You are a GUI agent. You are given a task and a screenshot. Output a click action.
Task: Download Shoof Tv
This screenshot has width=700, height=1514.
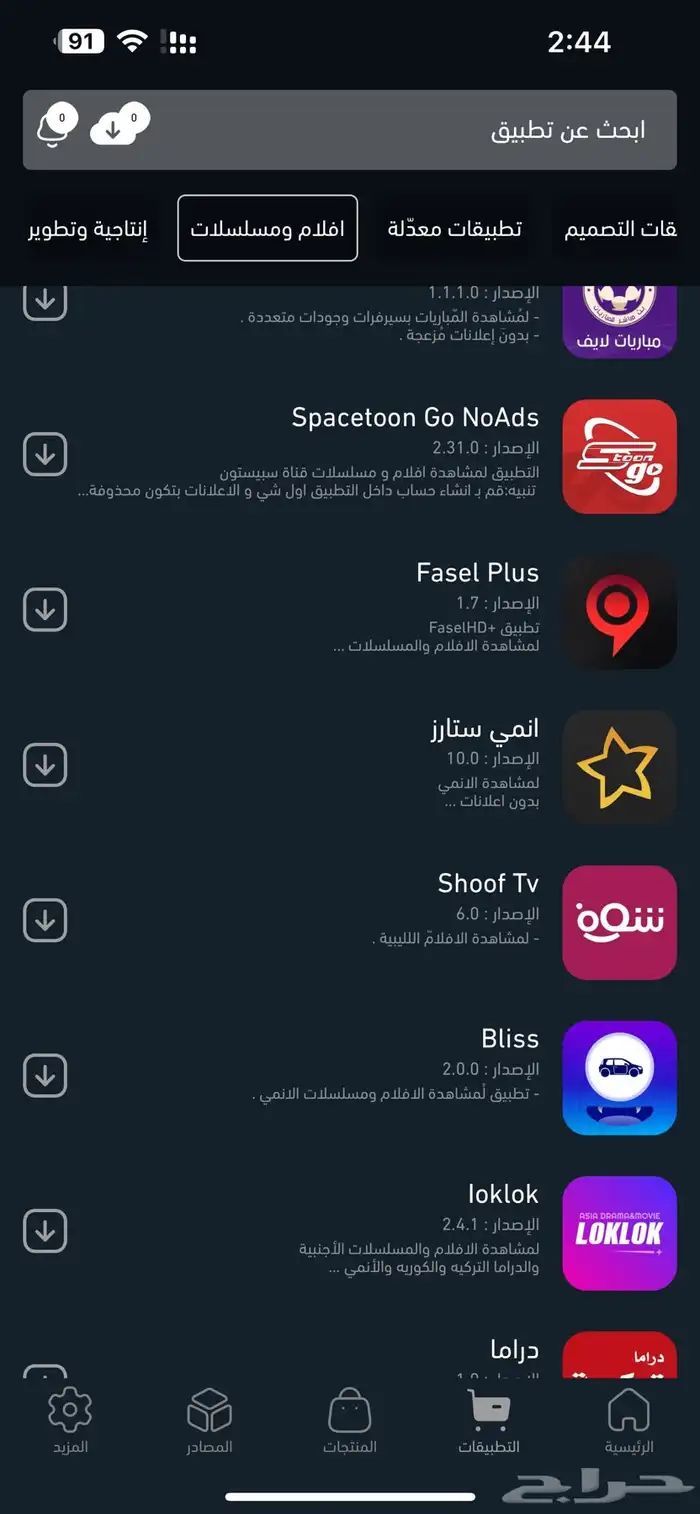click(x=45, y=921)
